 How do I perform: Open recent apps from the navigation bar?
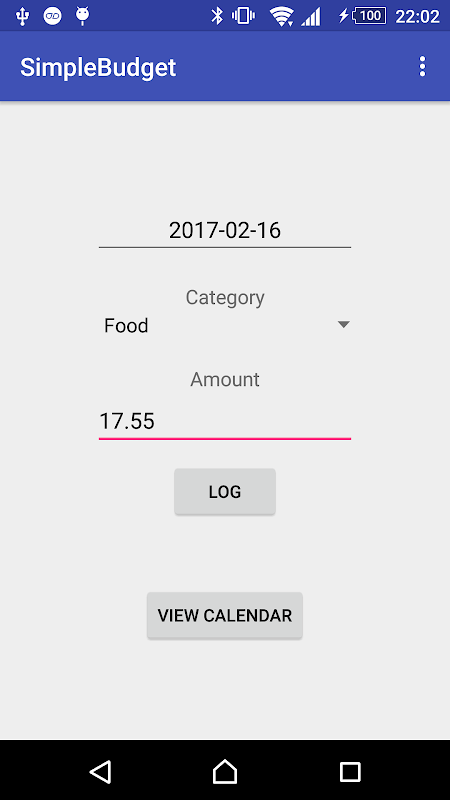pyautogui.click(x=350, y=771)
